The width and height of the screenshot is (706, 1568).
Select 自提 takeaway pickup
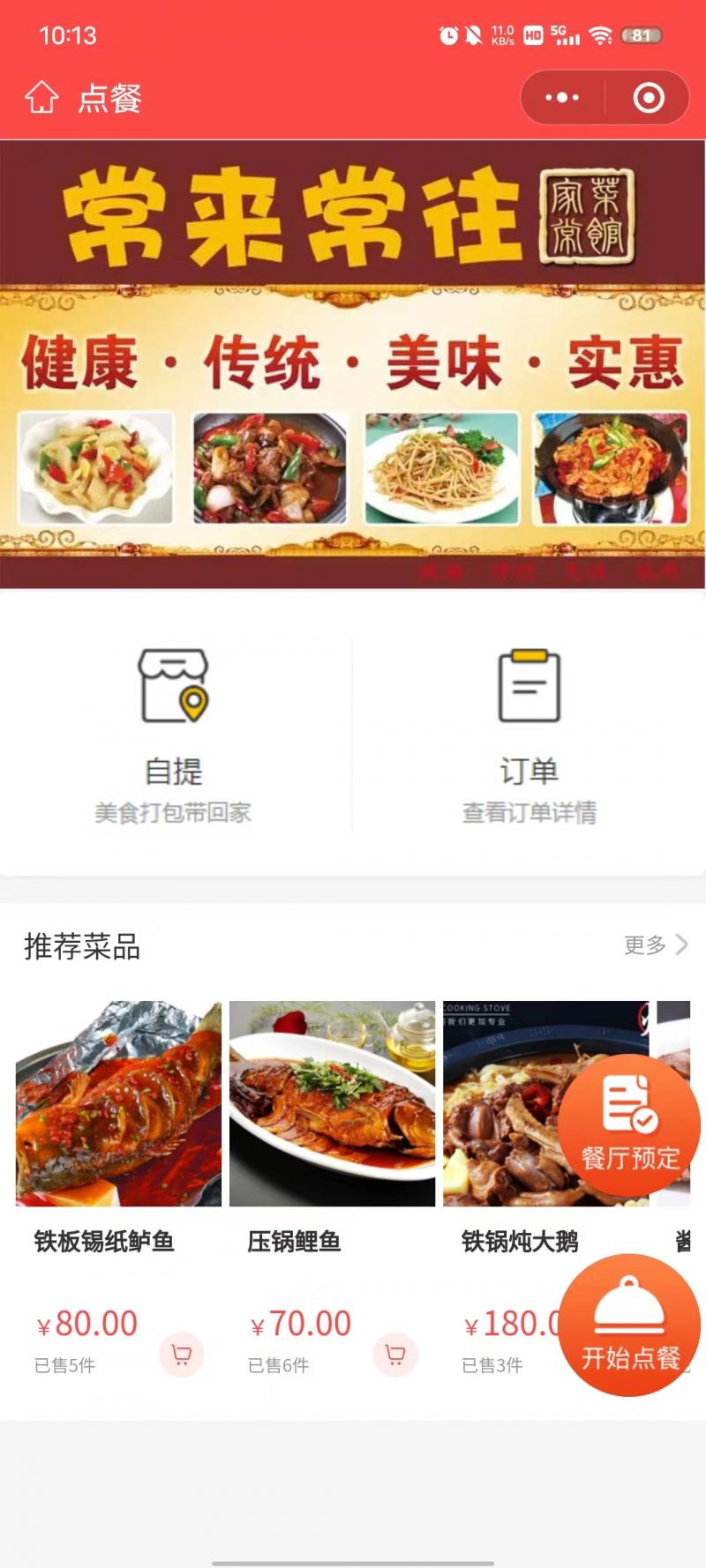click(174, 734)
